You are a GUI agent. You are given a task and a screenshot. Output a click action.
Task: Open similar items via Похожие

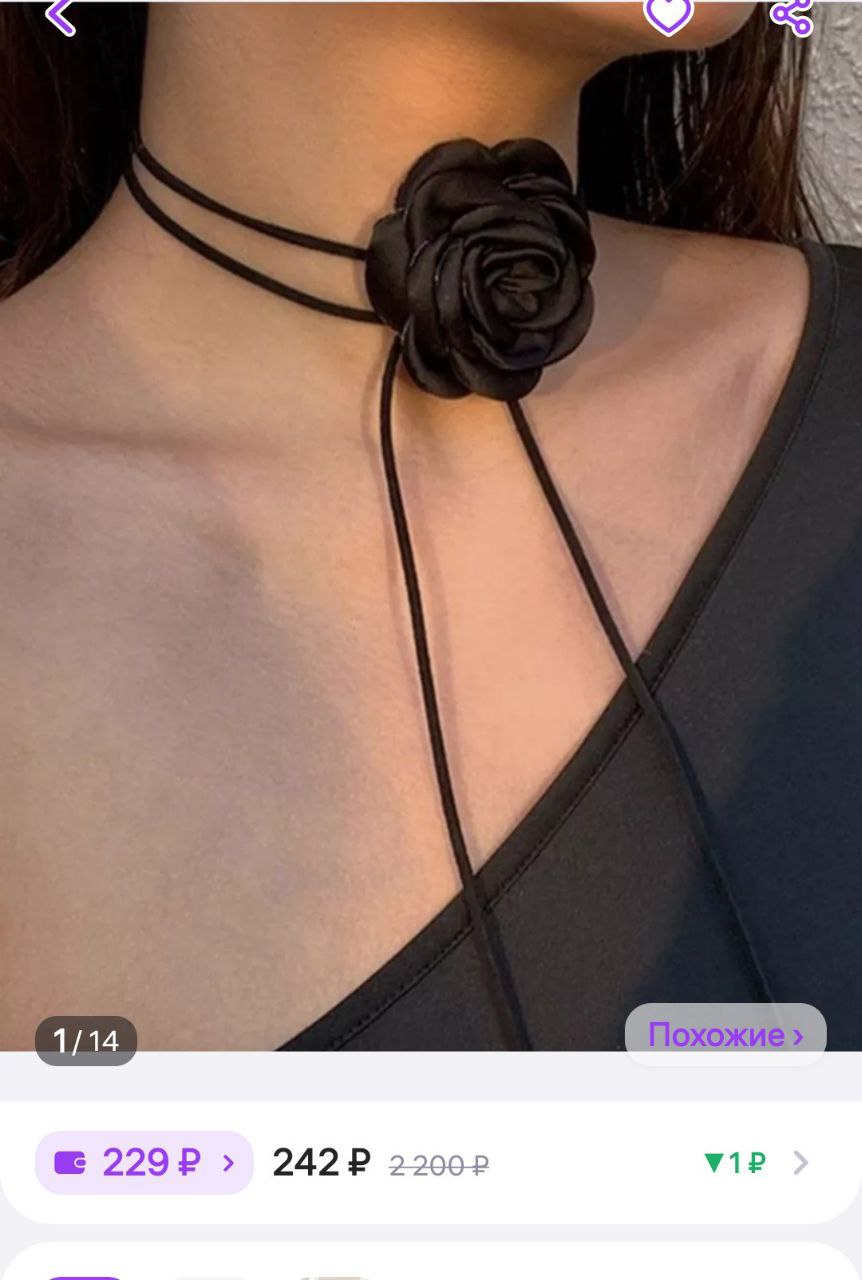tap(725, 1035)
